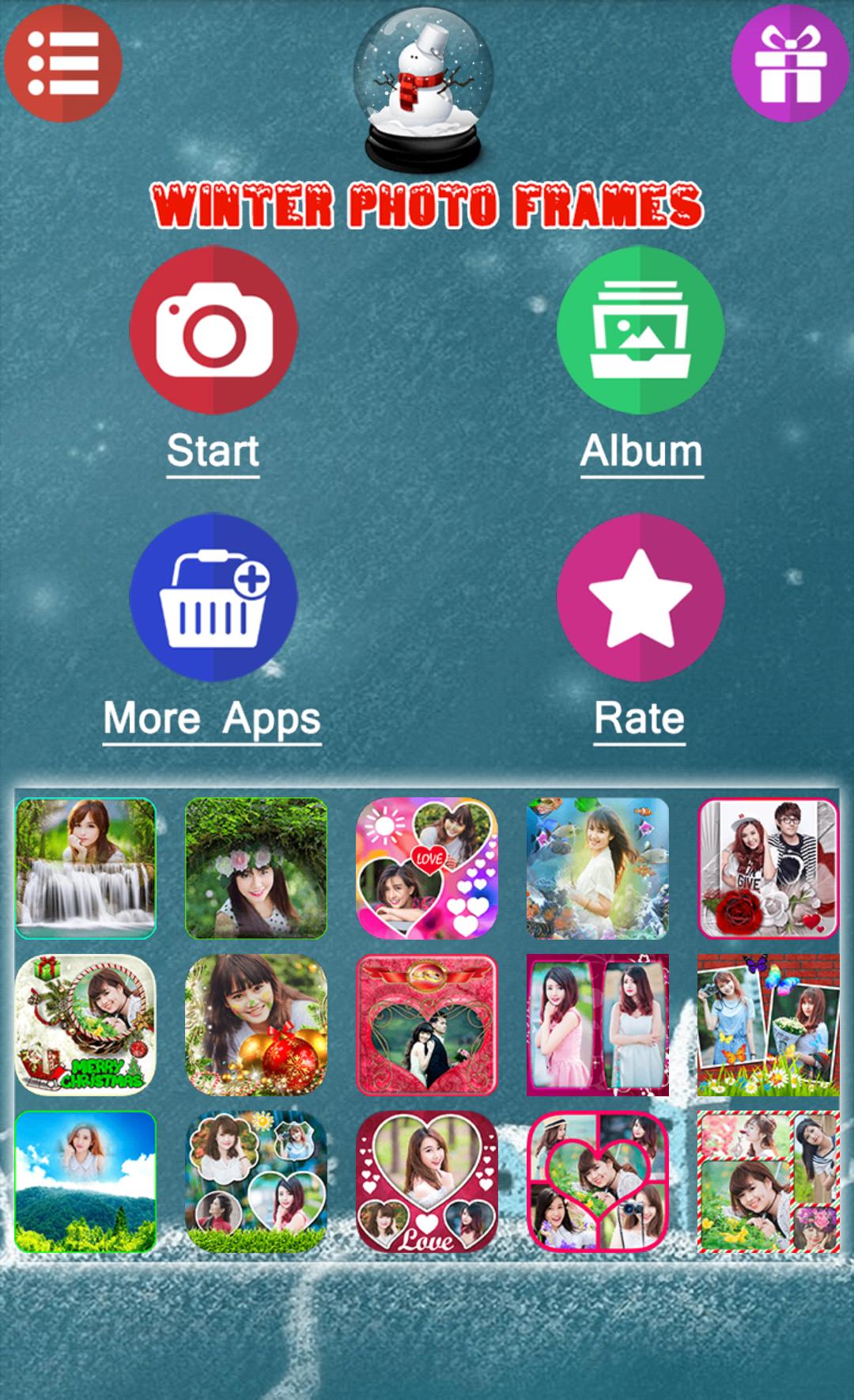Screen dimensions: 854x1400
Task: Open the pink LOVE hearts app tile
Action: pyautogui.click(x=427, y=868)
